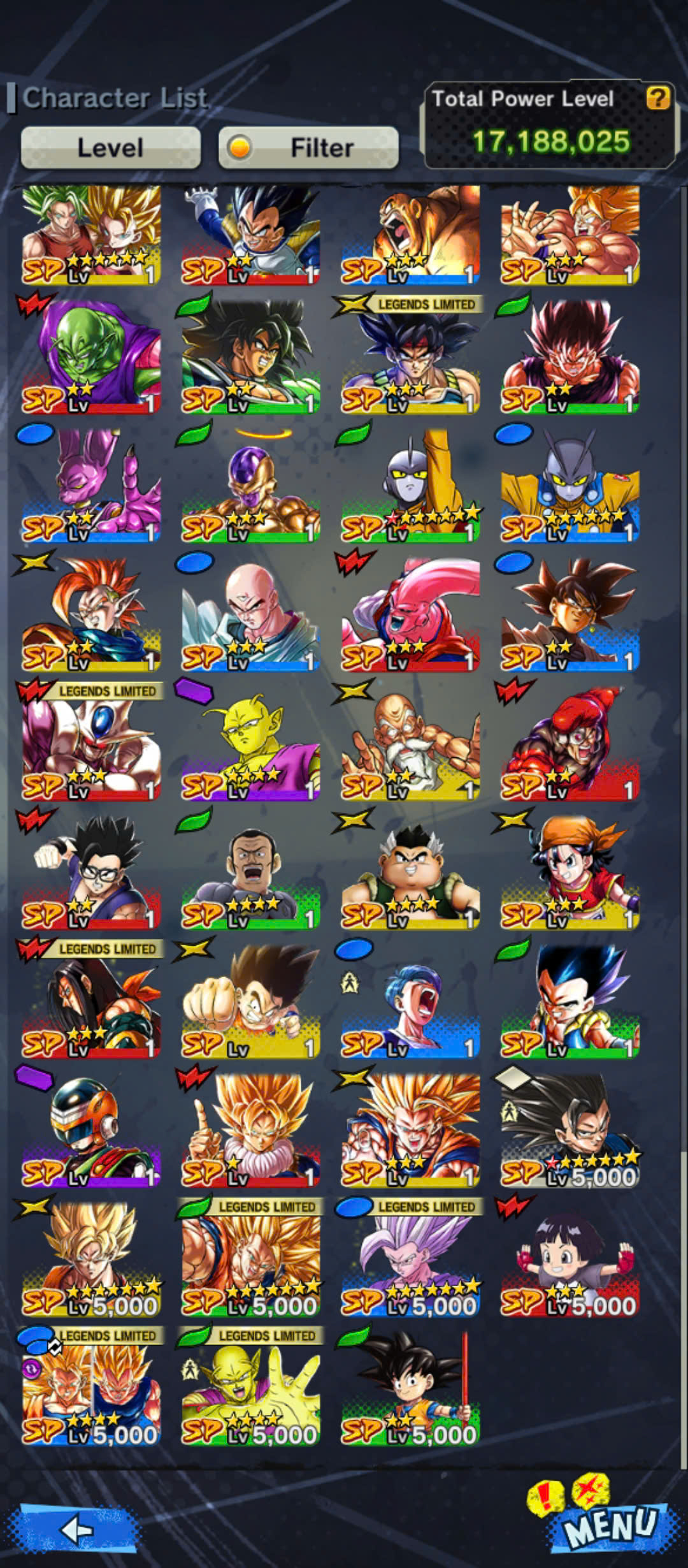This screenshot has width=688, height=1568.
Task: Open Gohan with glasses character card
Action: [x=91, y=873]
